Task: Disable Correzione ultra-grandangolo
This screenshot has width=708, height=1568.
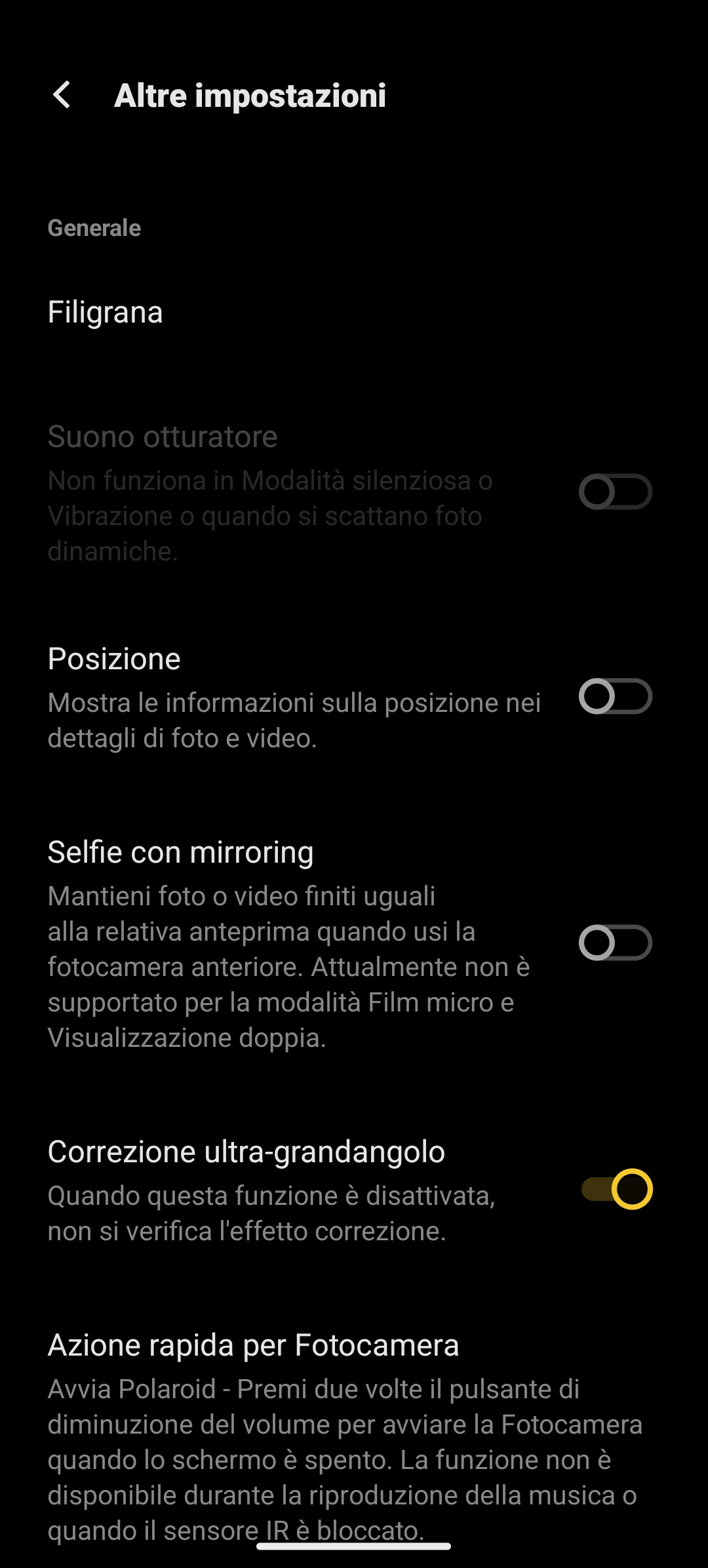Action: pyautogui.click(x=616, y=1189)
